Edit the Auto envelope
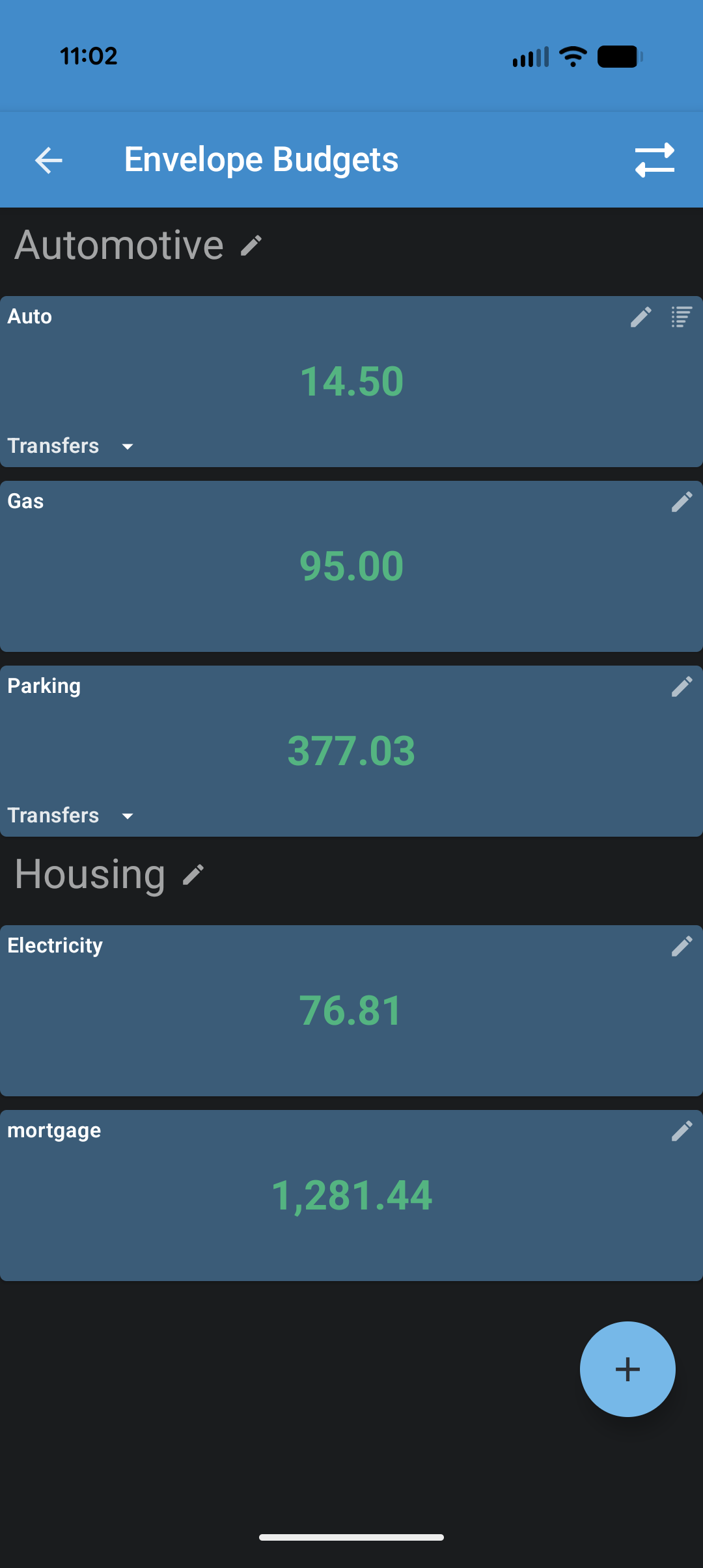703x1568 pixels. (x=641, y=317)
